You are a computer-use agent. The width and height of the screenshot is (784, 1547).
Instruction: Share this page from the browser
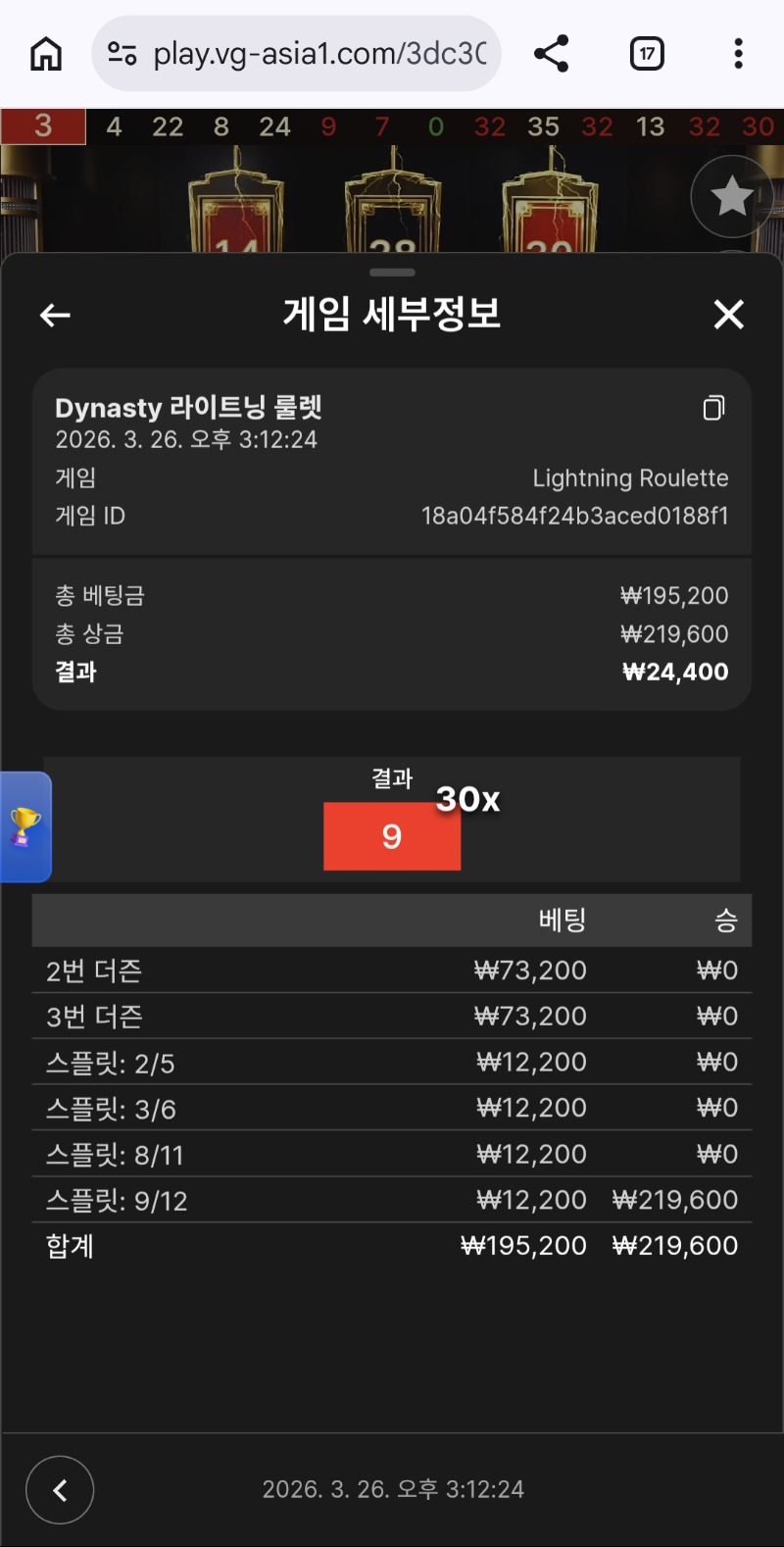(x=552, y=54)
